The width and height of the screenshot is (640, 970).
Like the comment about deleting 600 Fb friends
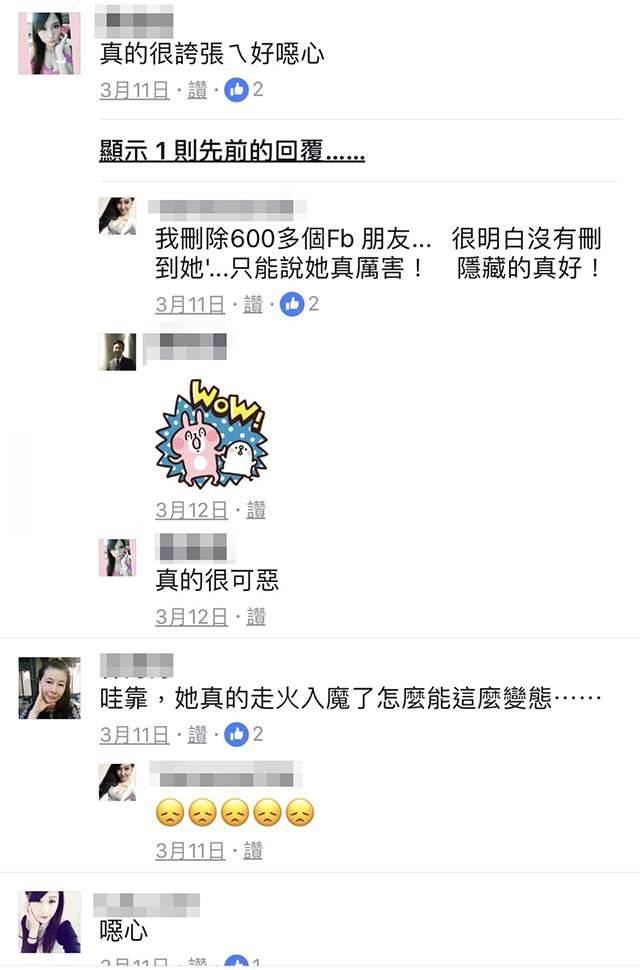point(253,304)
